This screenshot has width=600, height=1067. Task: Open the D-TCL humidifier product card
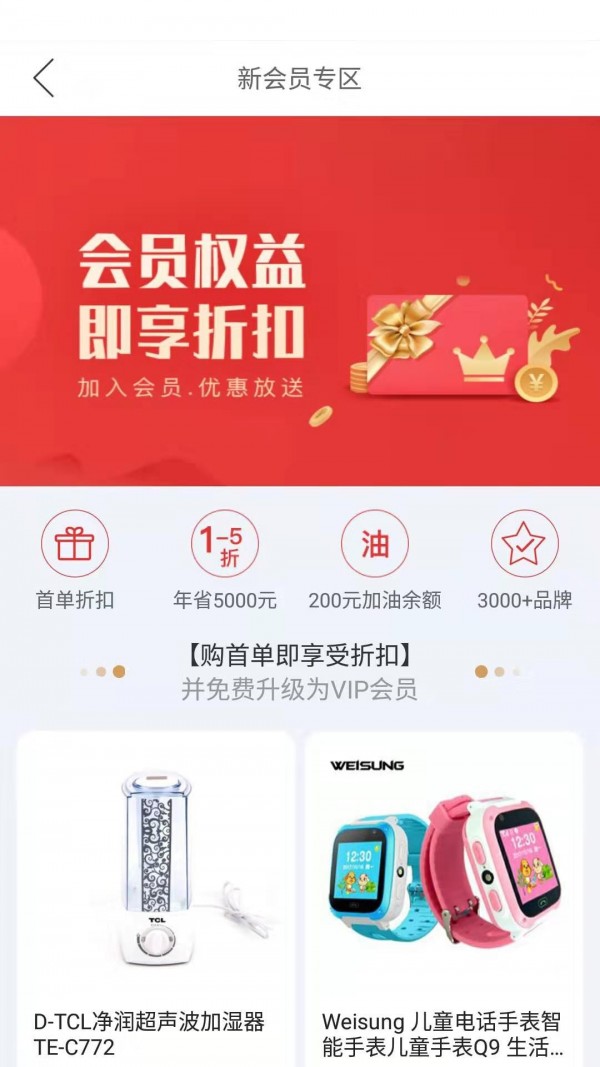click(x=155, y=890)
